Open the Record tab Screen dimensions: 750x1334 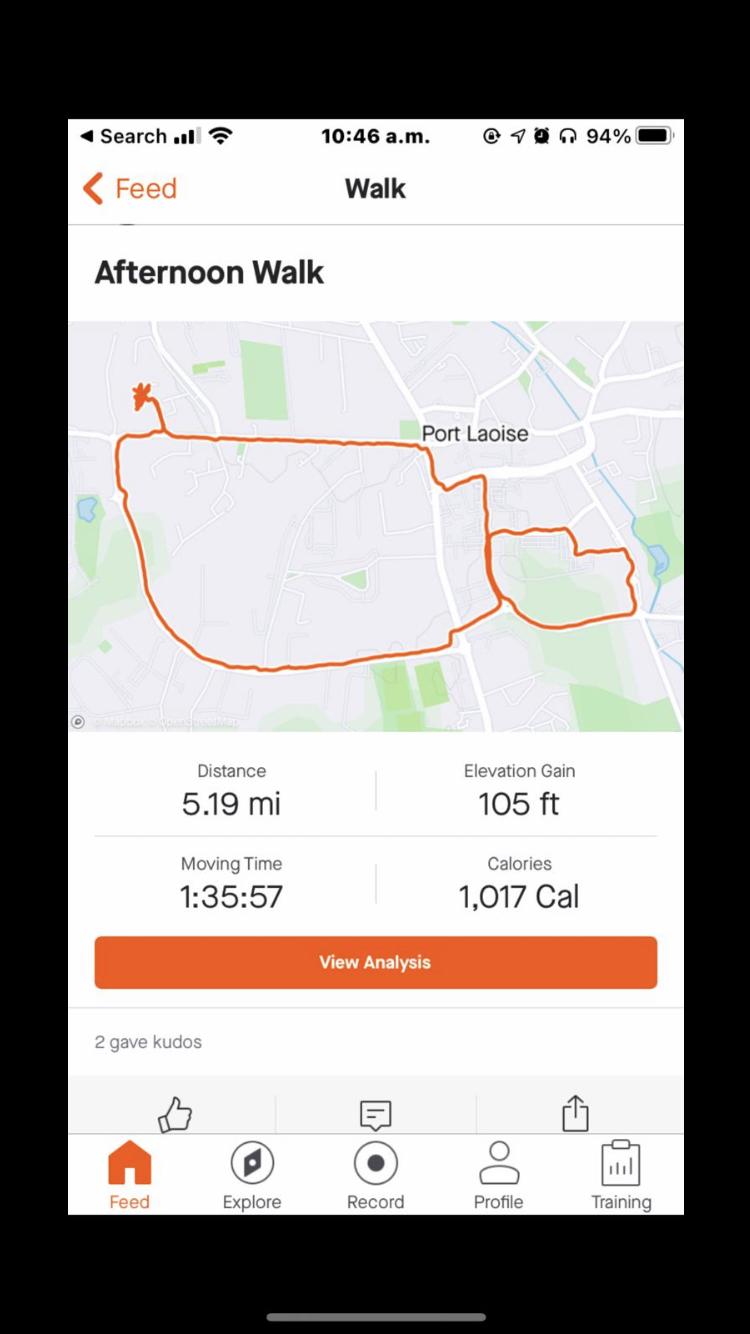point(376,1176)
